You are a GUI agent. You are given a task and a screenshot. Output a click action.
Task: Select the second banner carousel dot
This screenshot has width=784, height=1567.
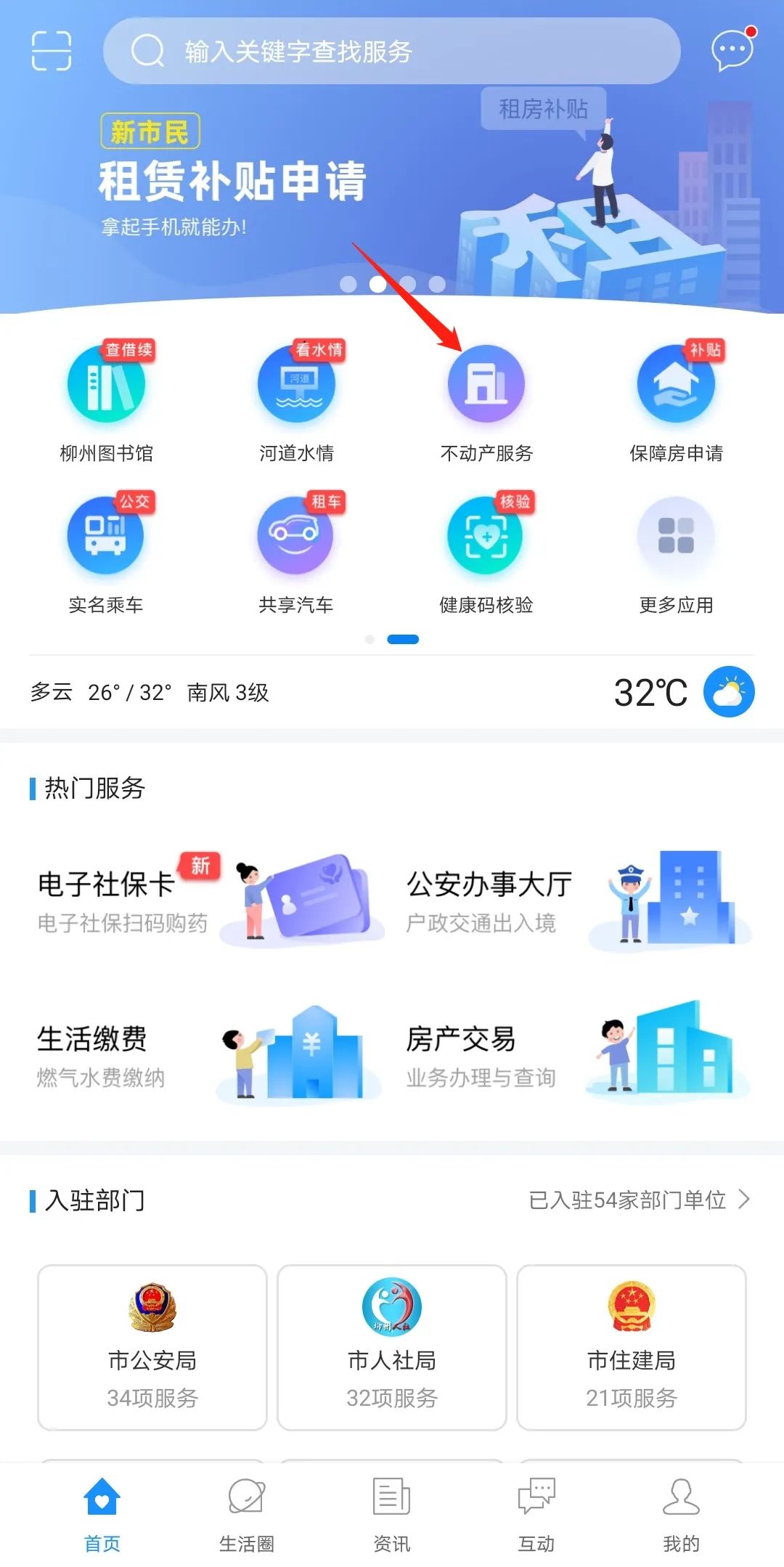(x=378, y=286)
